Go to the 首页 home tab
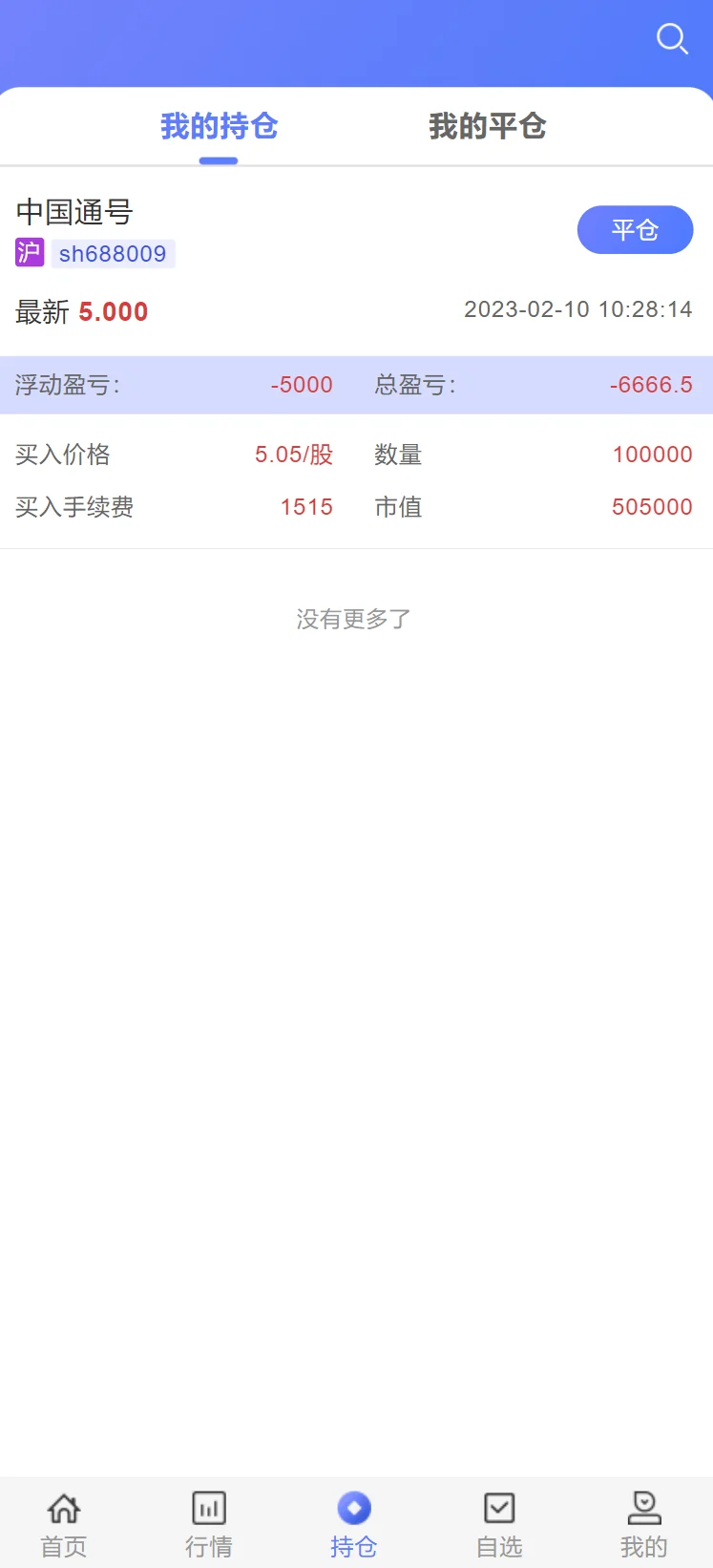 [x=64, y=1525]
